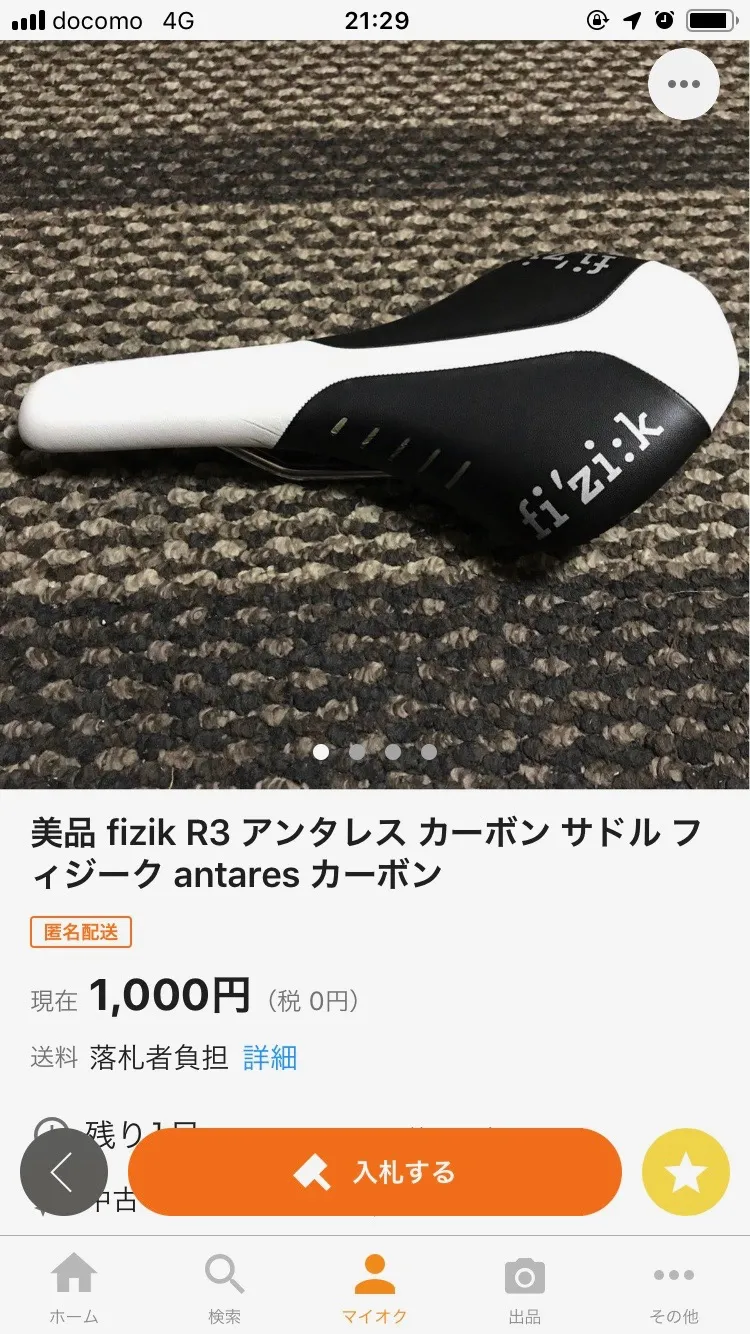Tap the back chevron circle at bottom left

[64, 1171]
